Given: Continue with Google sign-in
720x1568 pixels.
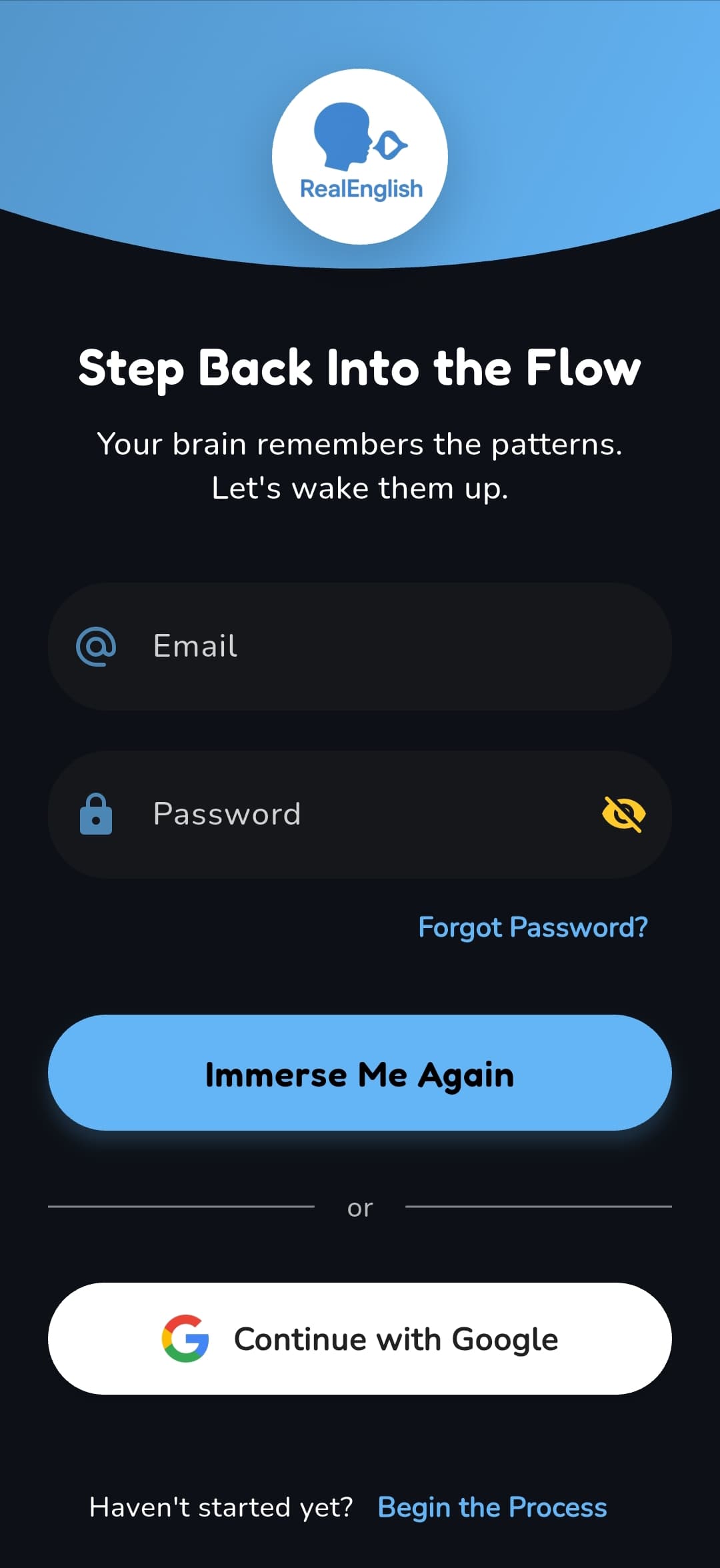Looking at the screenshot, I should pos(360,1339).
